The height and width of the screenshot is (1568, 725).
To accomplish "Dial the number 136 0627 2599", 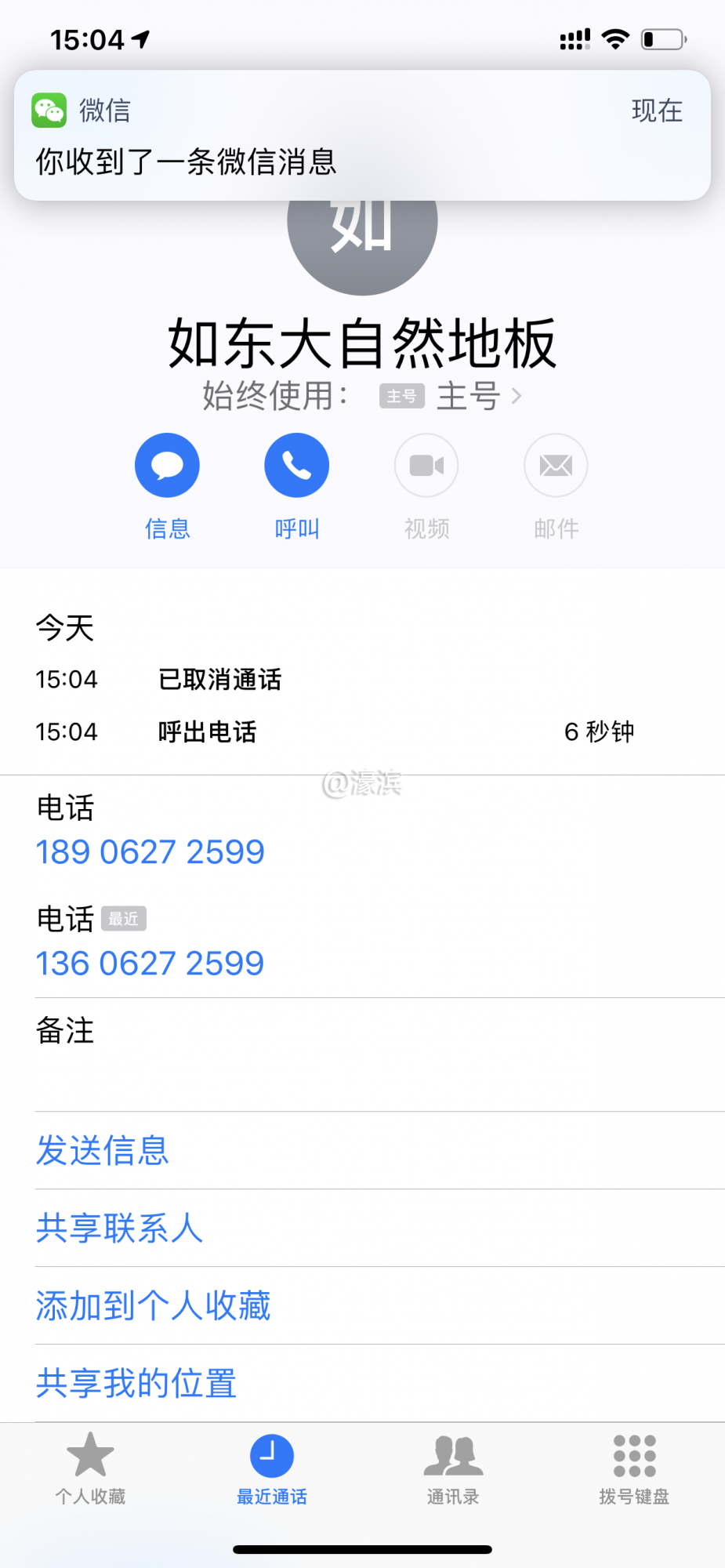I will [150, 964].
